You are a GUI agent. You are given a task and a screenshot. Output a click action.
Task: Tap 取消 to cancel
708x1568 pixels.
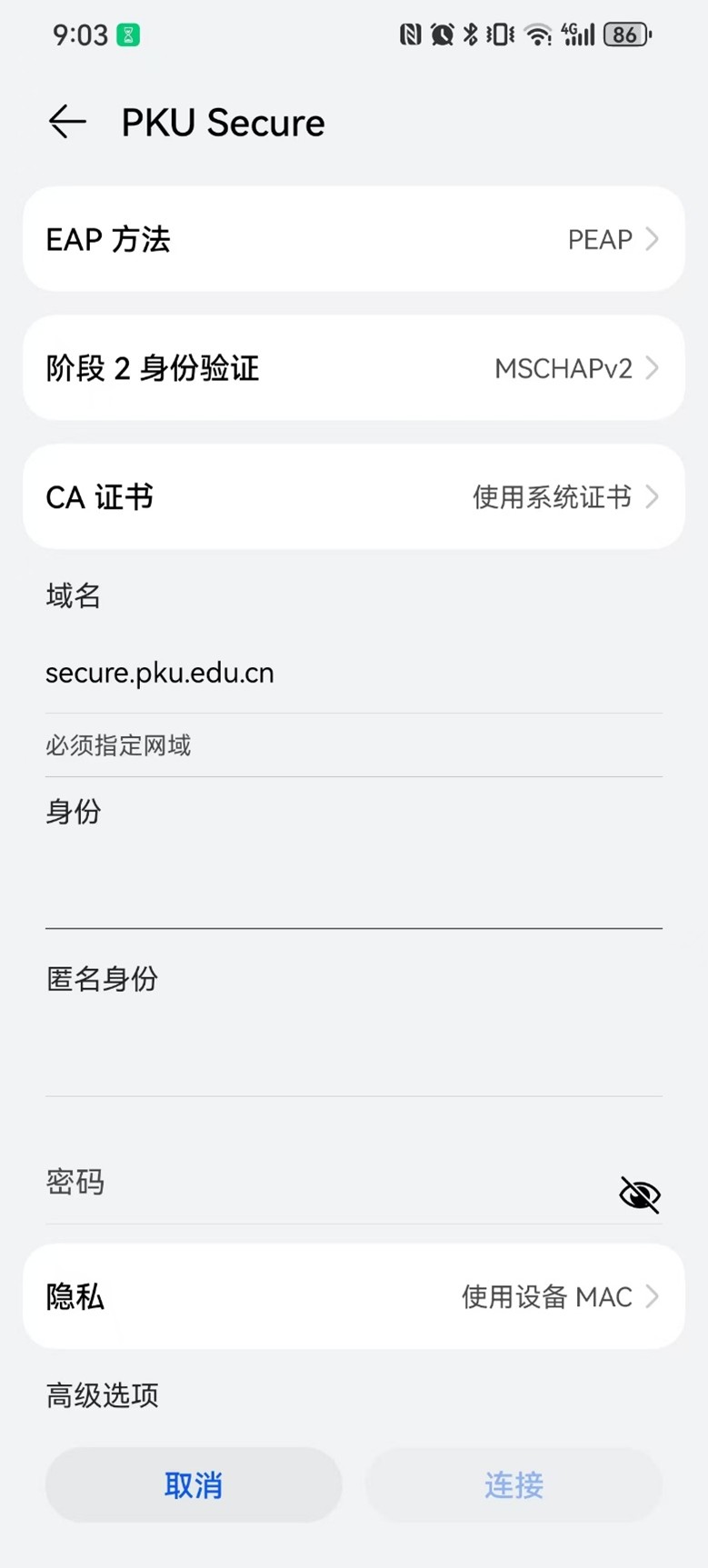(194, 1485)
